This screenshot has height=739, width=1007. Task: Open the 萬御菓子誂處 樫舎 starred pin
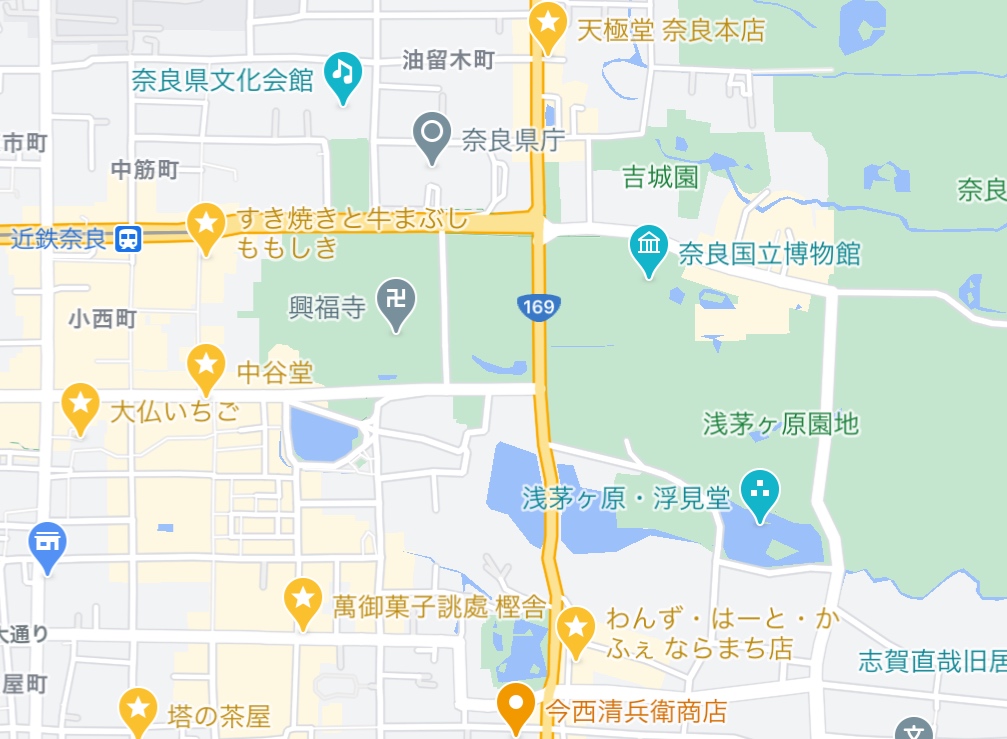(302, 600)
